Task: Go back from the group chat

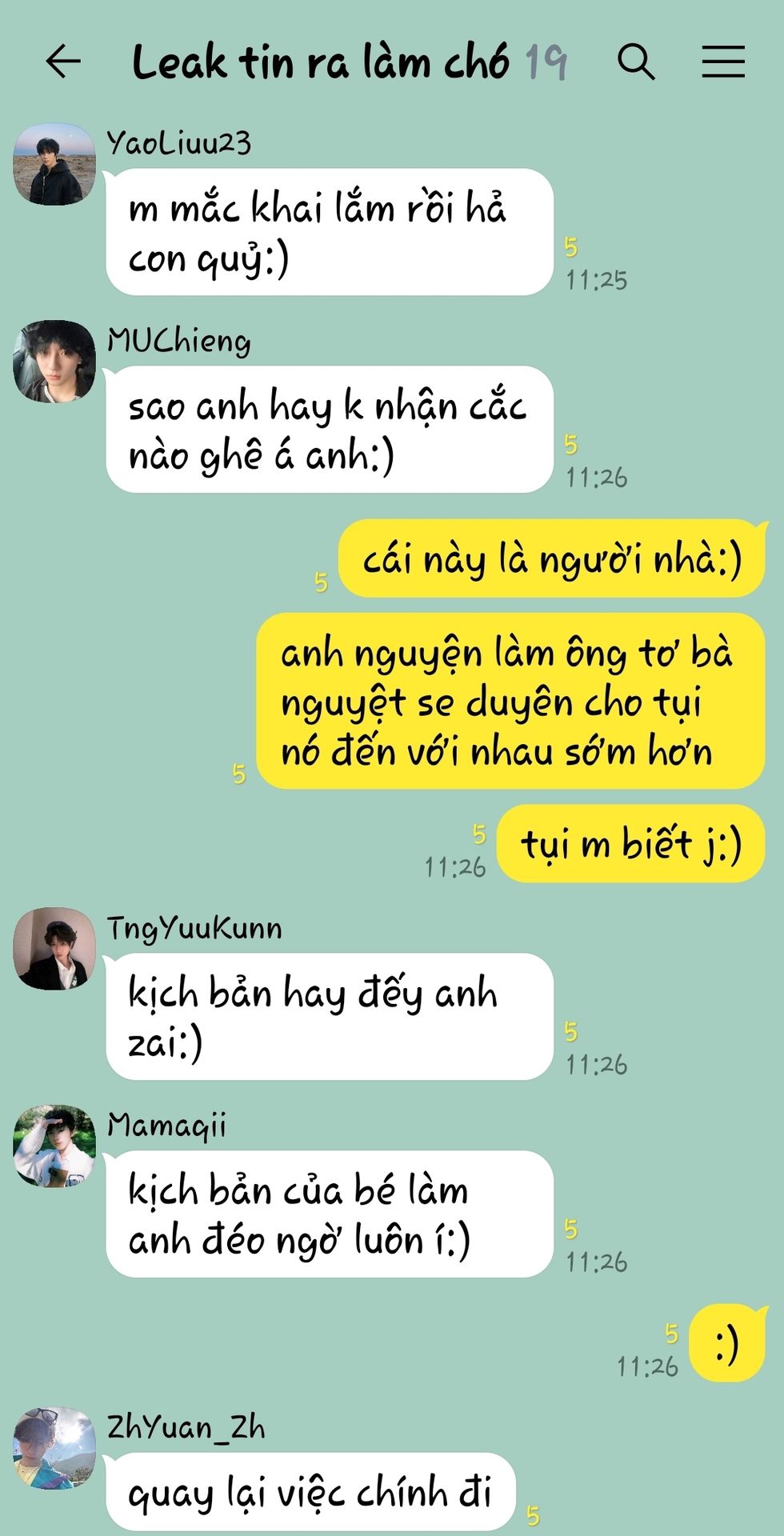Action: pyautogui.click(x=64, y=62)
